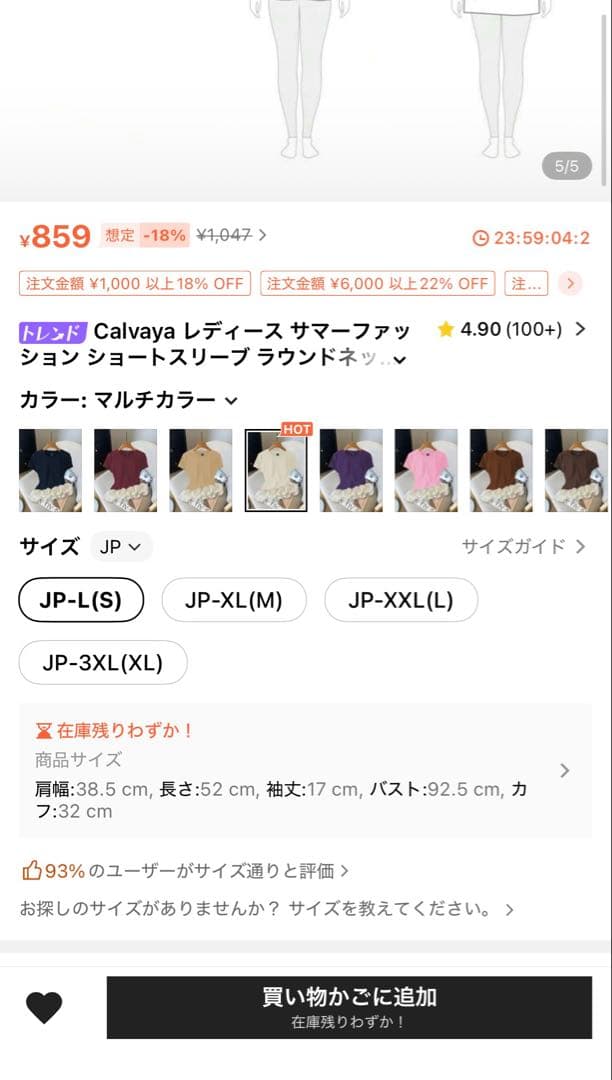Tap 買い物かごに追加 add to cart button
Screen dimensions: 612x1080
coord(349,1007)
